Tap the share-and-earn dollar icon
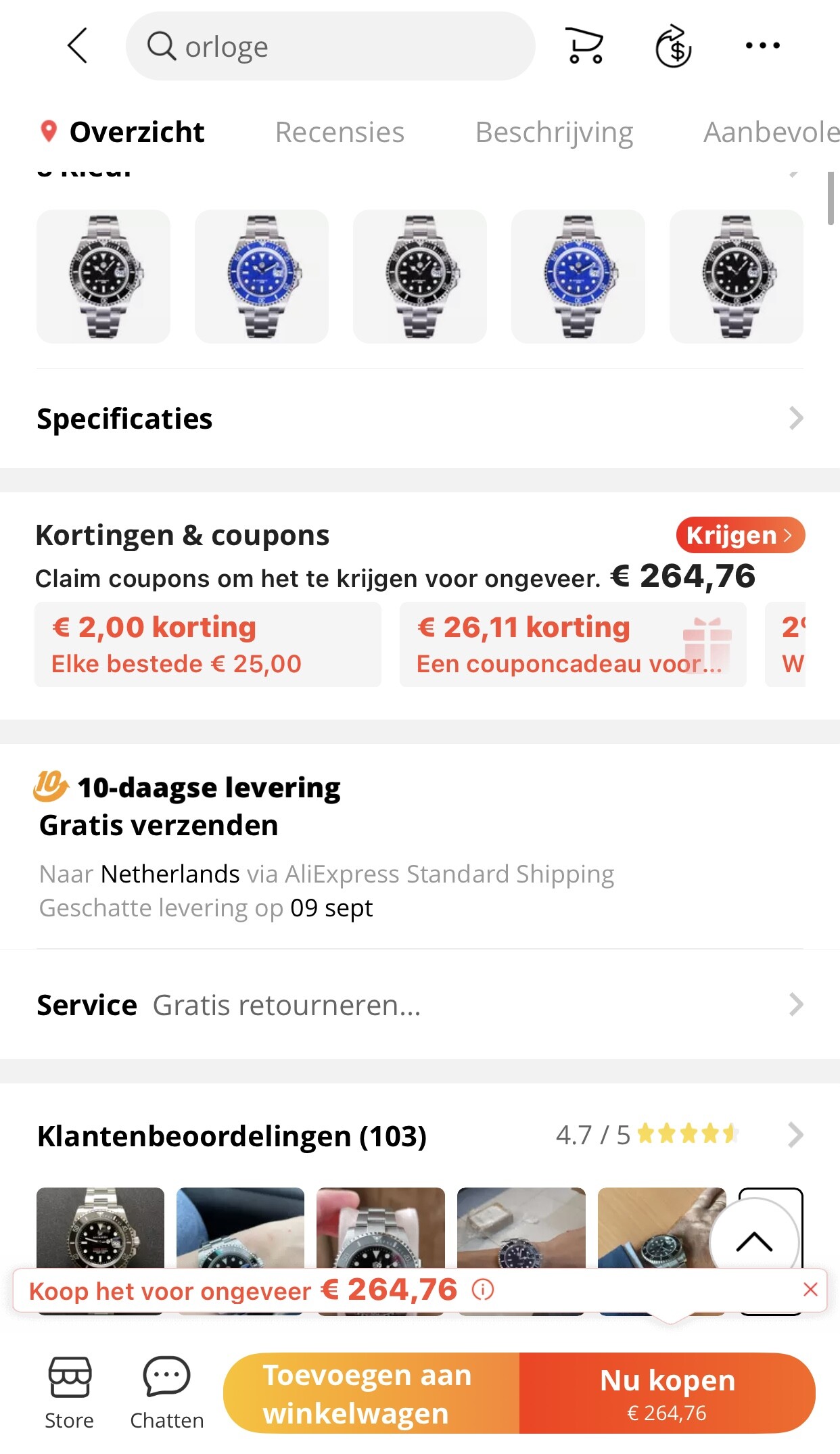This screenshot has width=840, height=1454. [673, 46]
